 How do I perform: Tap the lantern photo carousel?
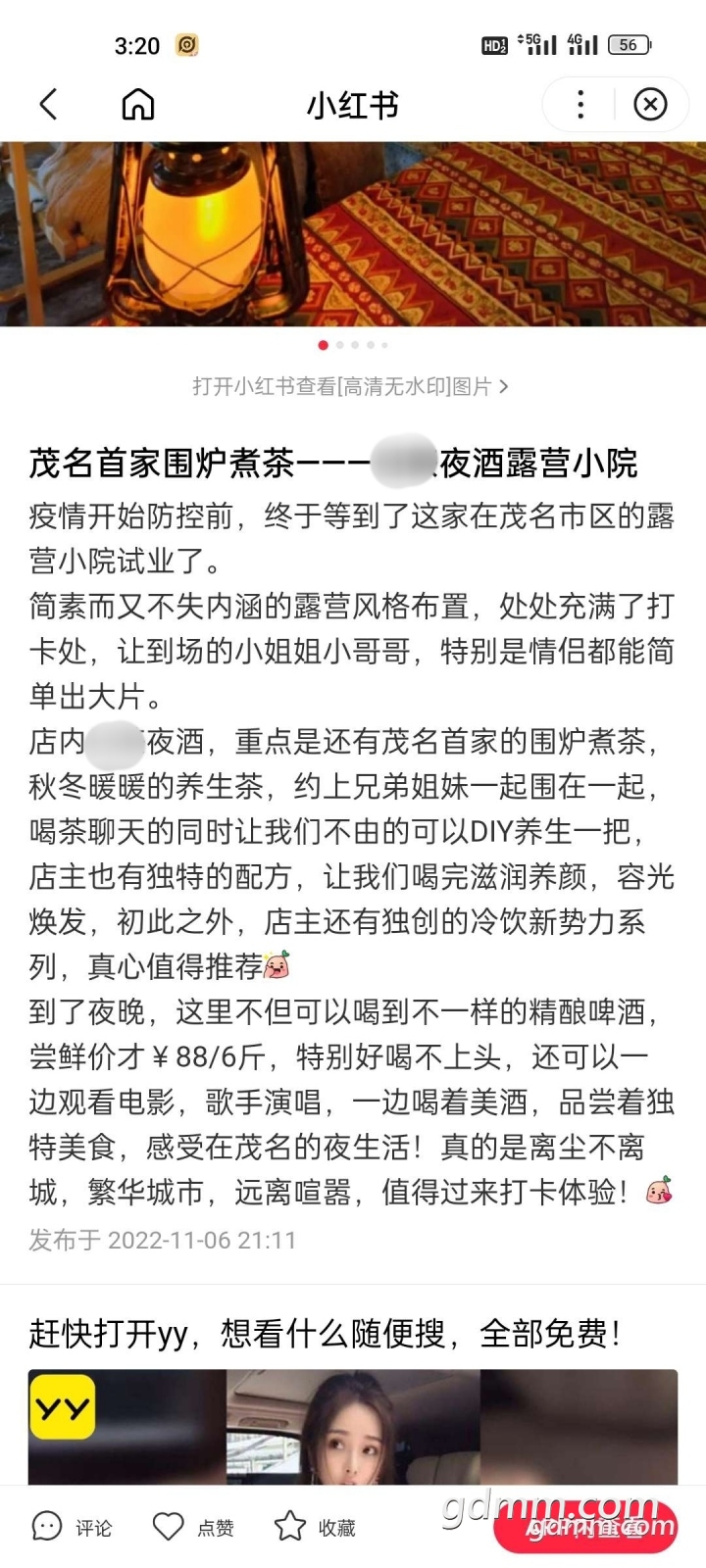point(353,233)
